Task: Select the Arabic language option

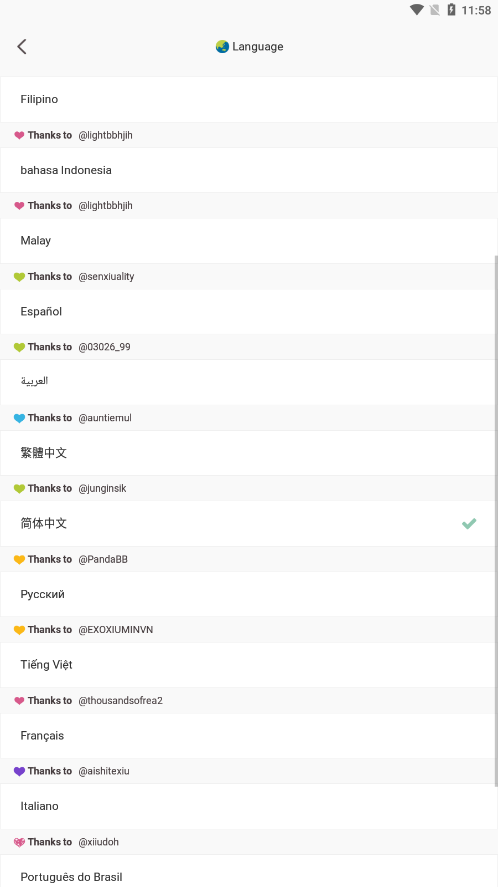Action: click(x=249, y=382)
